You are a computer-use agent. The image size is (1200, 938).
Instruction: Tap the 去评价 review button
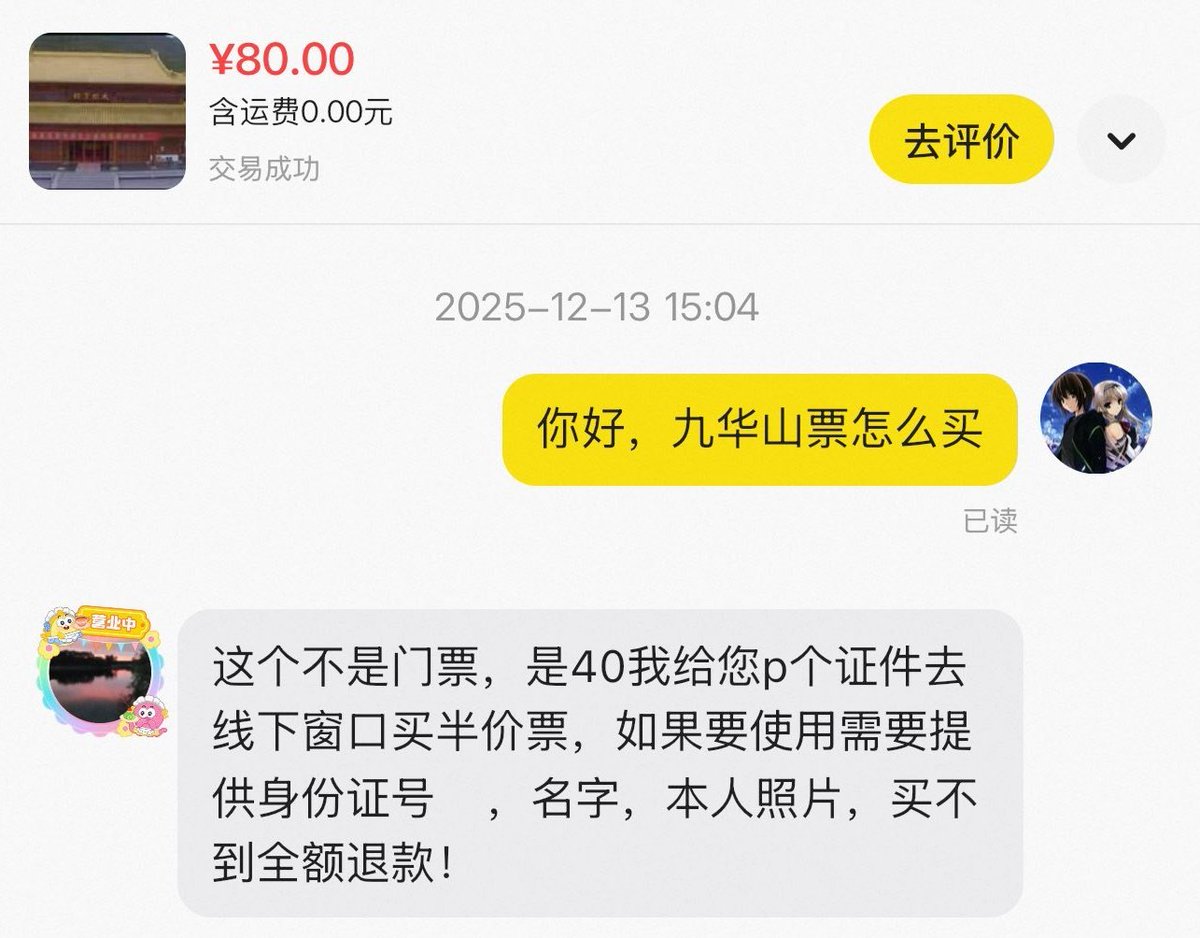point(961,140)
